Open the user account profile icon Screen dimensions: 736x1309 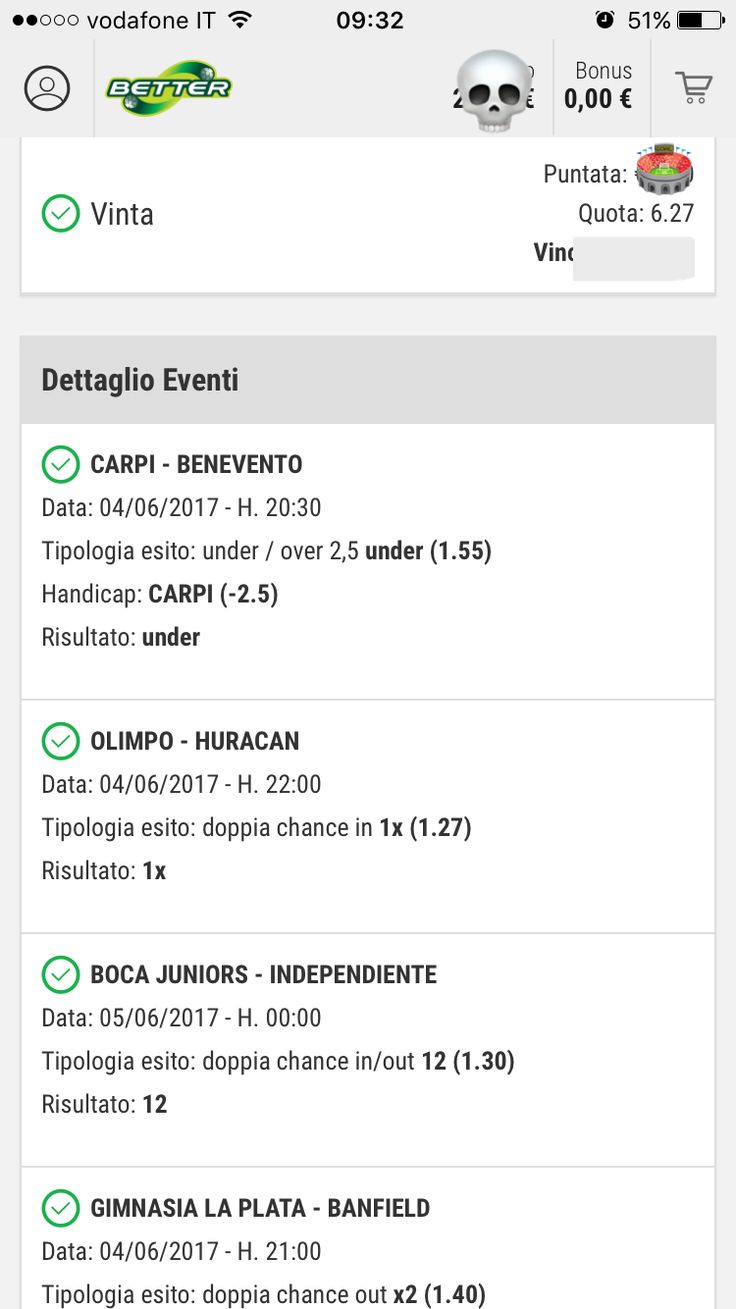point(47,88)
